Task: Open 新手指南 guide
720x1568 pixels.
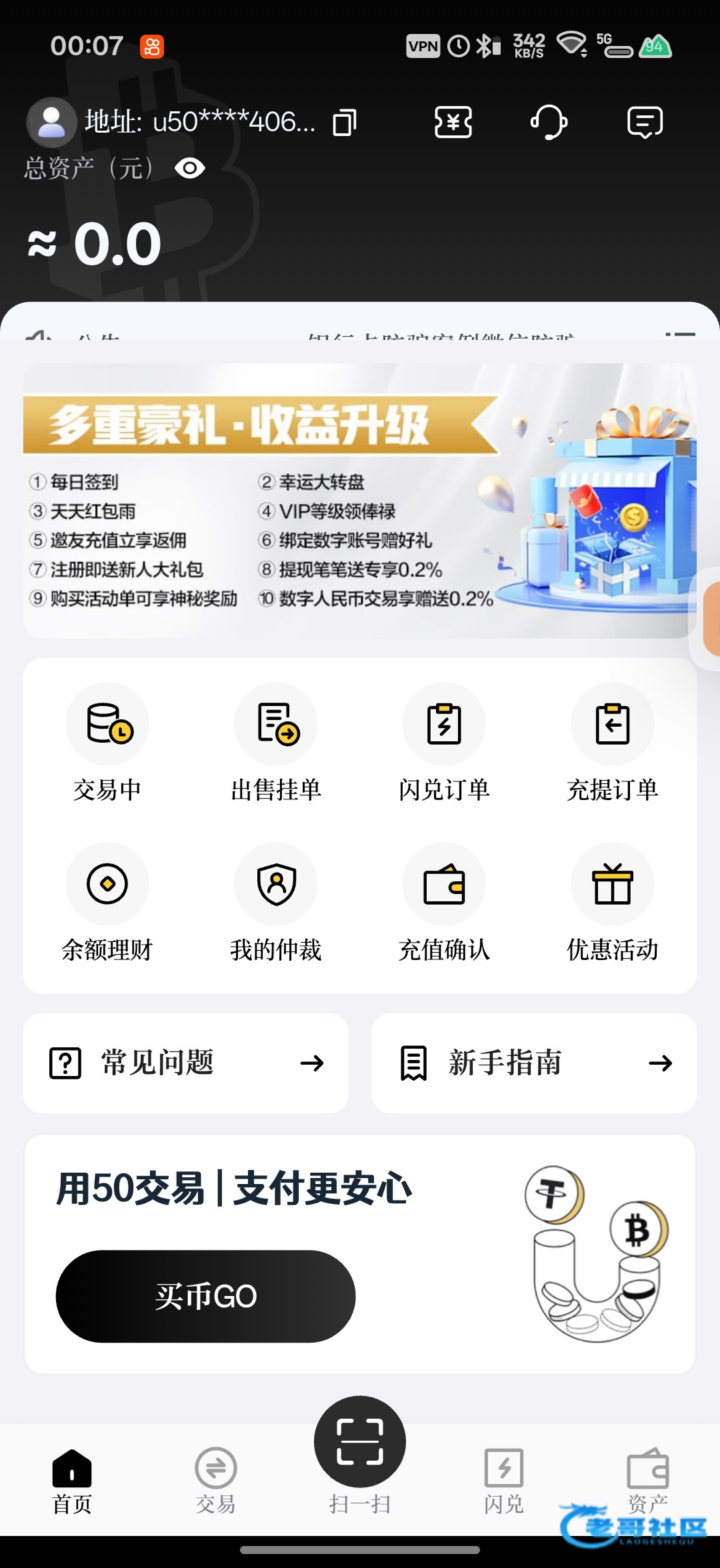Action: tap(534, 1063)
